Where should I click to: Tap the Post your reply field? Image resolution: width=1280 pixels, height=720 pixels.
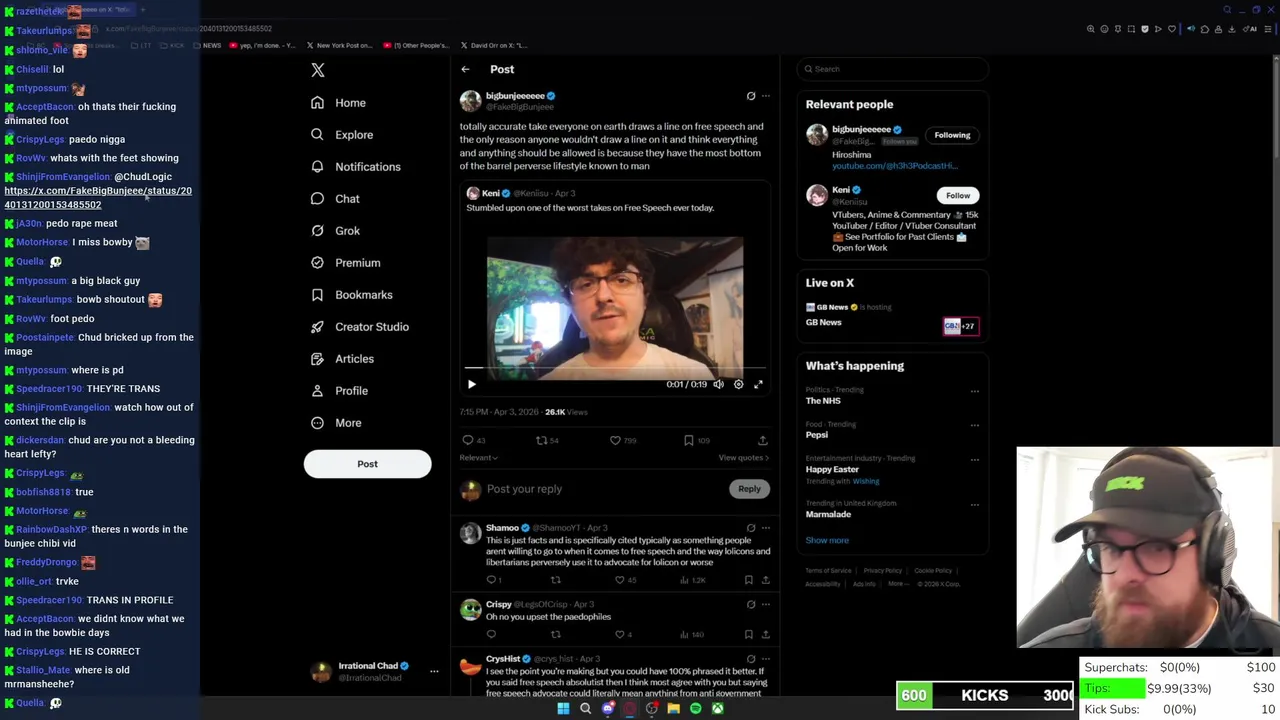[x=600, y=489]
